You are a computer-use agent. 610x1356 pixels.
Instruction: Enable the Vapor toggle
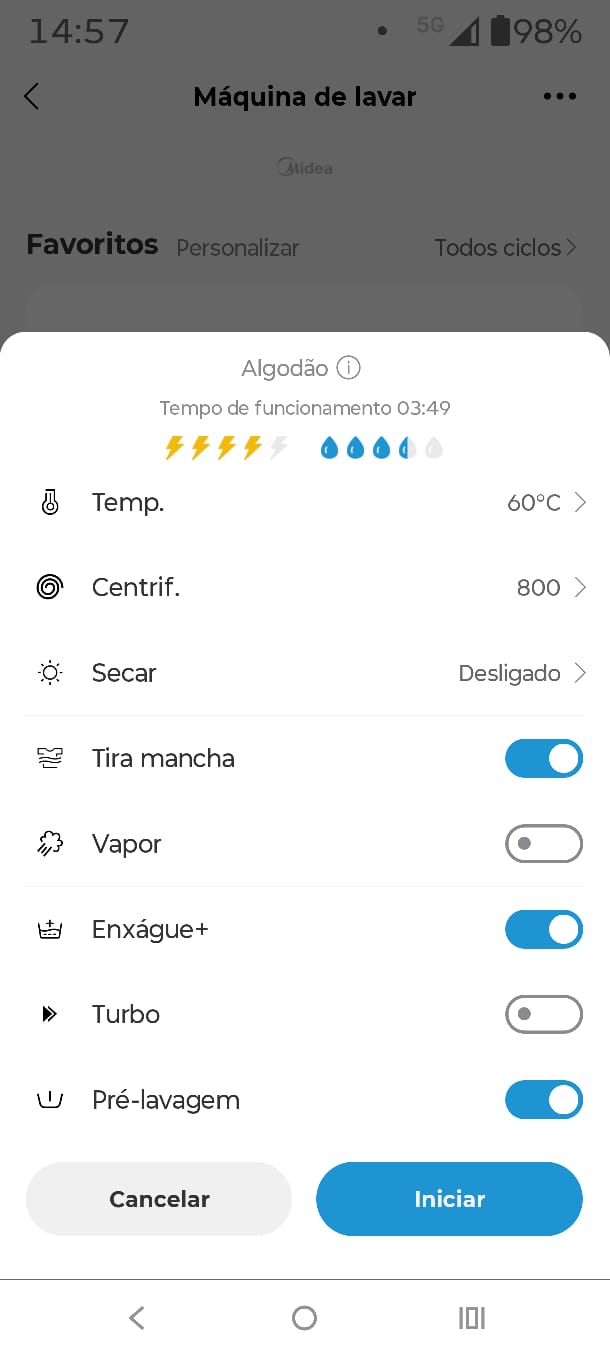(543, 844)
